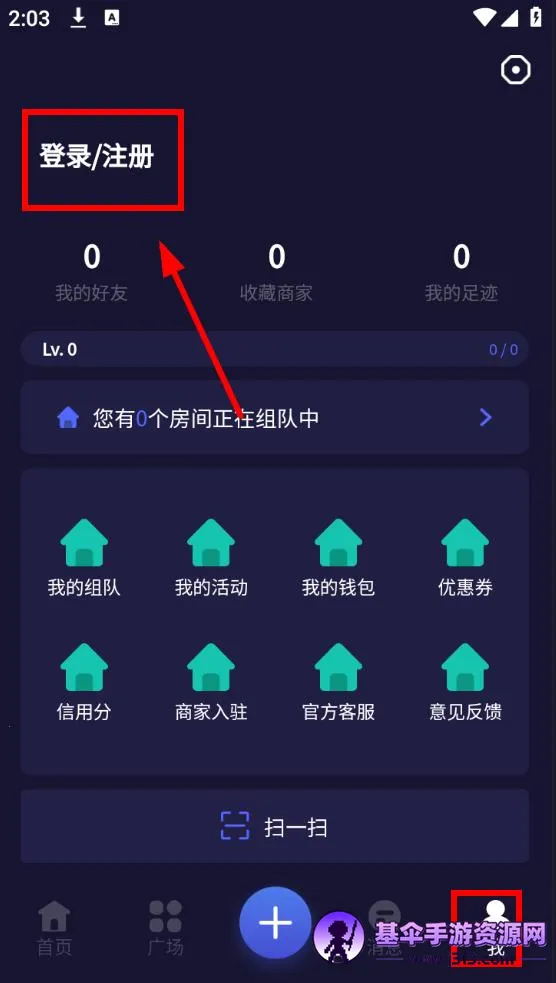Screen dimensions: 556x983
Task: Launch the 扫一扫 scanner
Action: pos(275,826)
